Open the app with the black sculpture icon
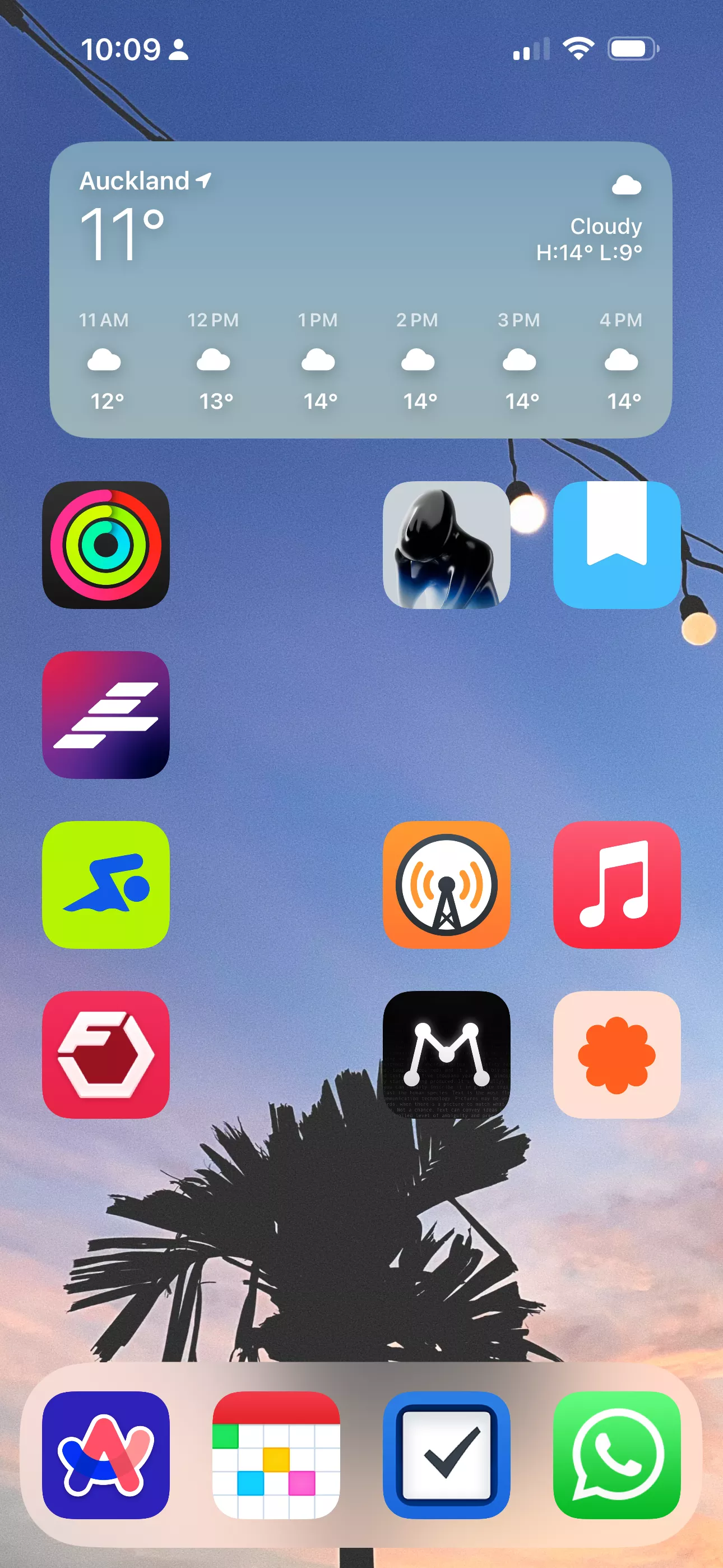 click(x=446, y=545)
